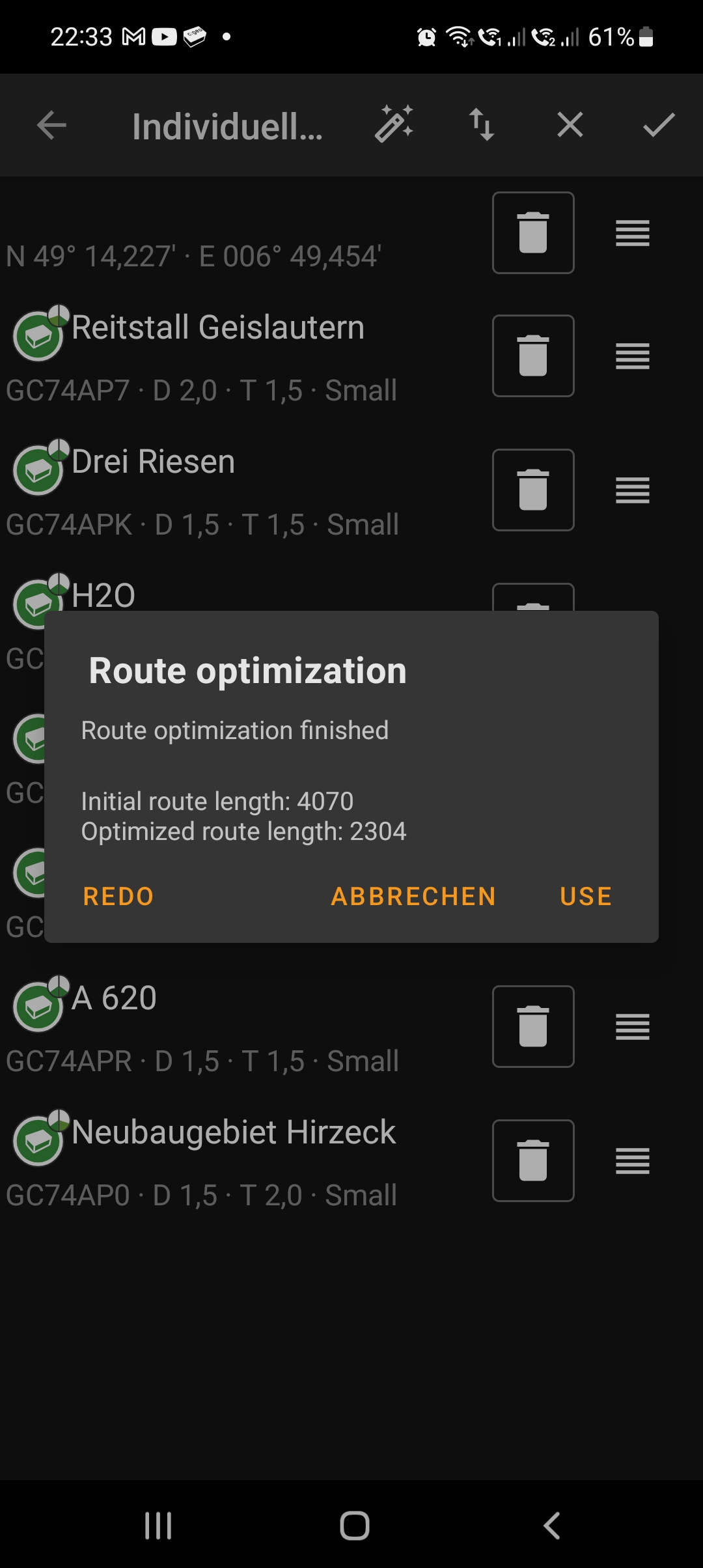The image size is (703, 1568).
Task: Open recent apps from the navigation bar
Action: click(158, 1526)
